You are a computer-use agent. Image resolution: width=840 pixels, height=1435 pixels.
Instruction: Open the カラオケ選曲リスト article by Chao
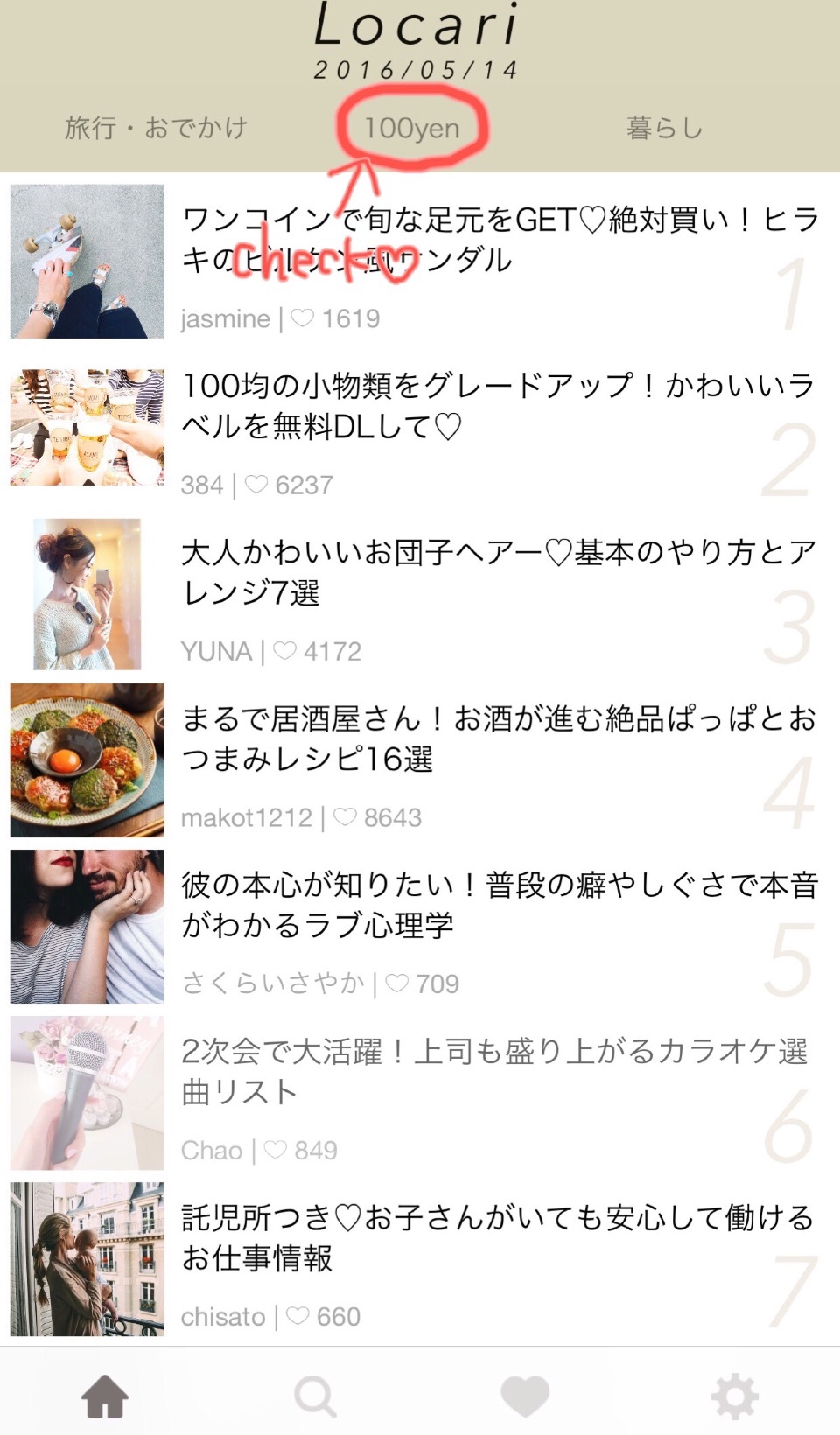pyautogui.click(x=494, y=1071)
